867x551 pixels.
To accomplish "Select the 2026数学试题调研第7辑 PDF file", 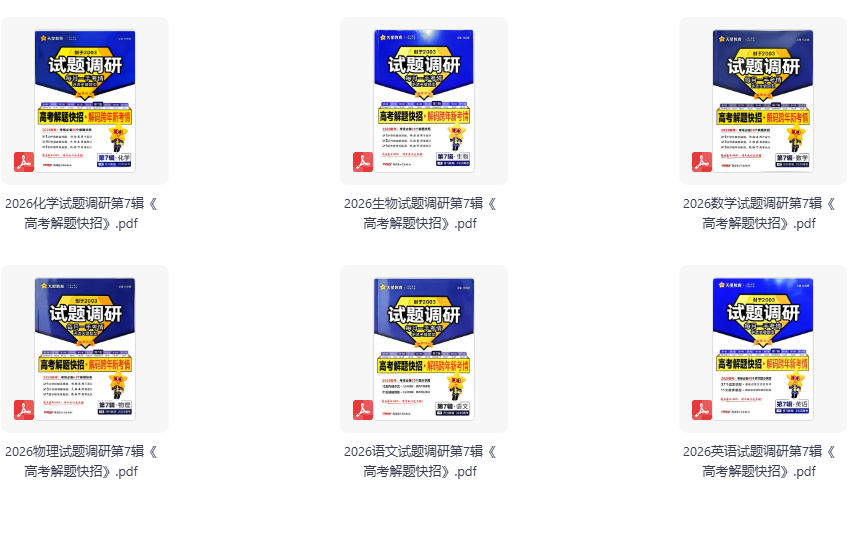I will (x=763, y=101).
